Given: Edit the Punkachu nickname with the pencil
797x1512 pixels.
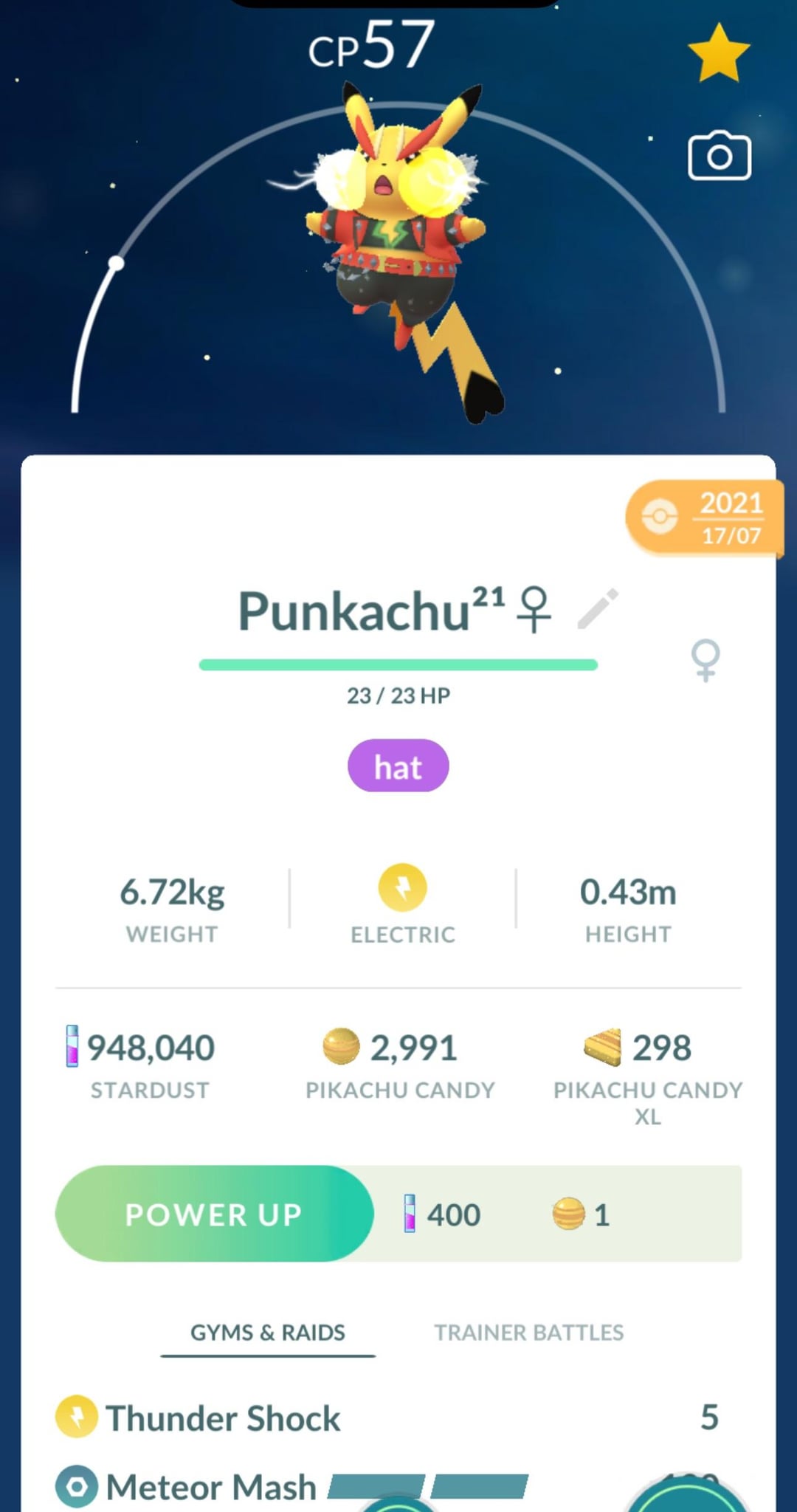Looking at the screenshot, I should coord(598,610).
